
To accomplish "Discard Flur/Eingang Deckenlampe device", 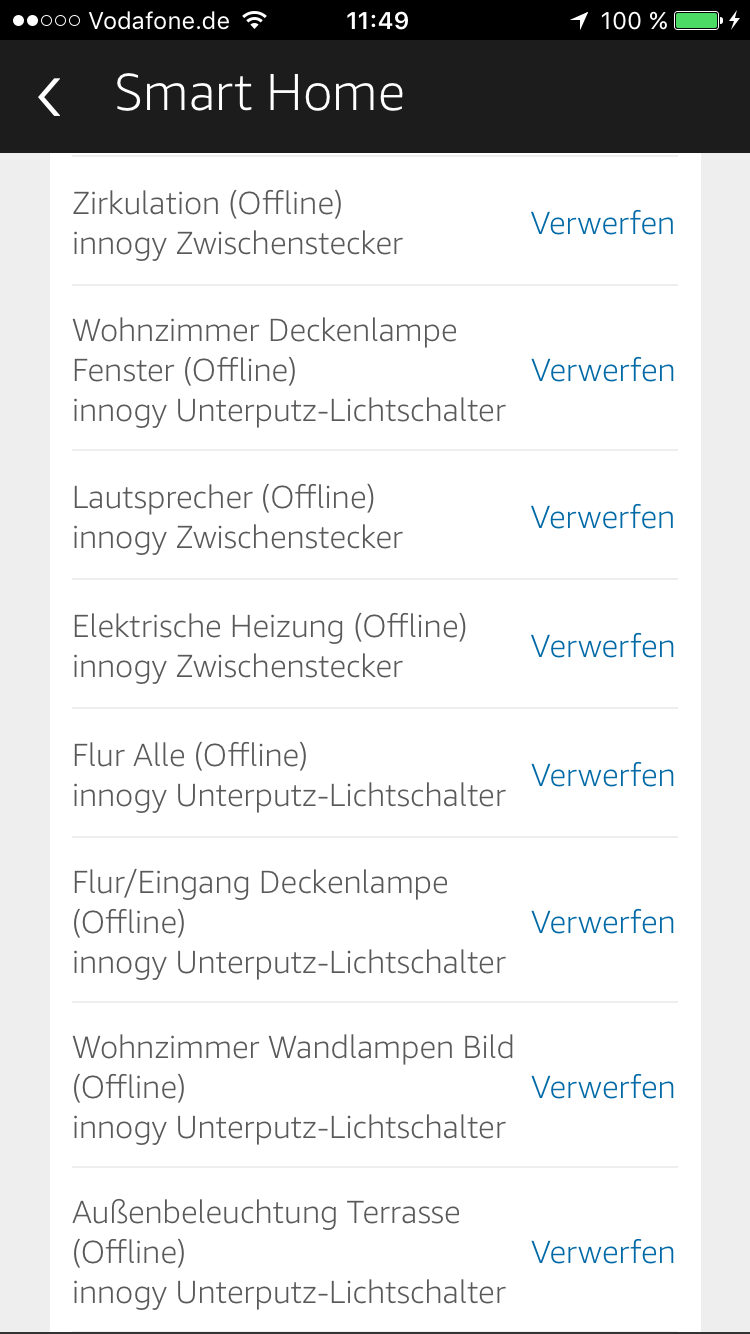I will pyautogui.click(x=603, y=922).
